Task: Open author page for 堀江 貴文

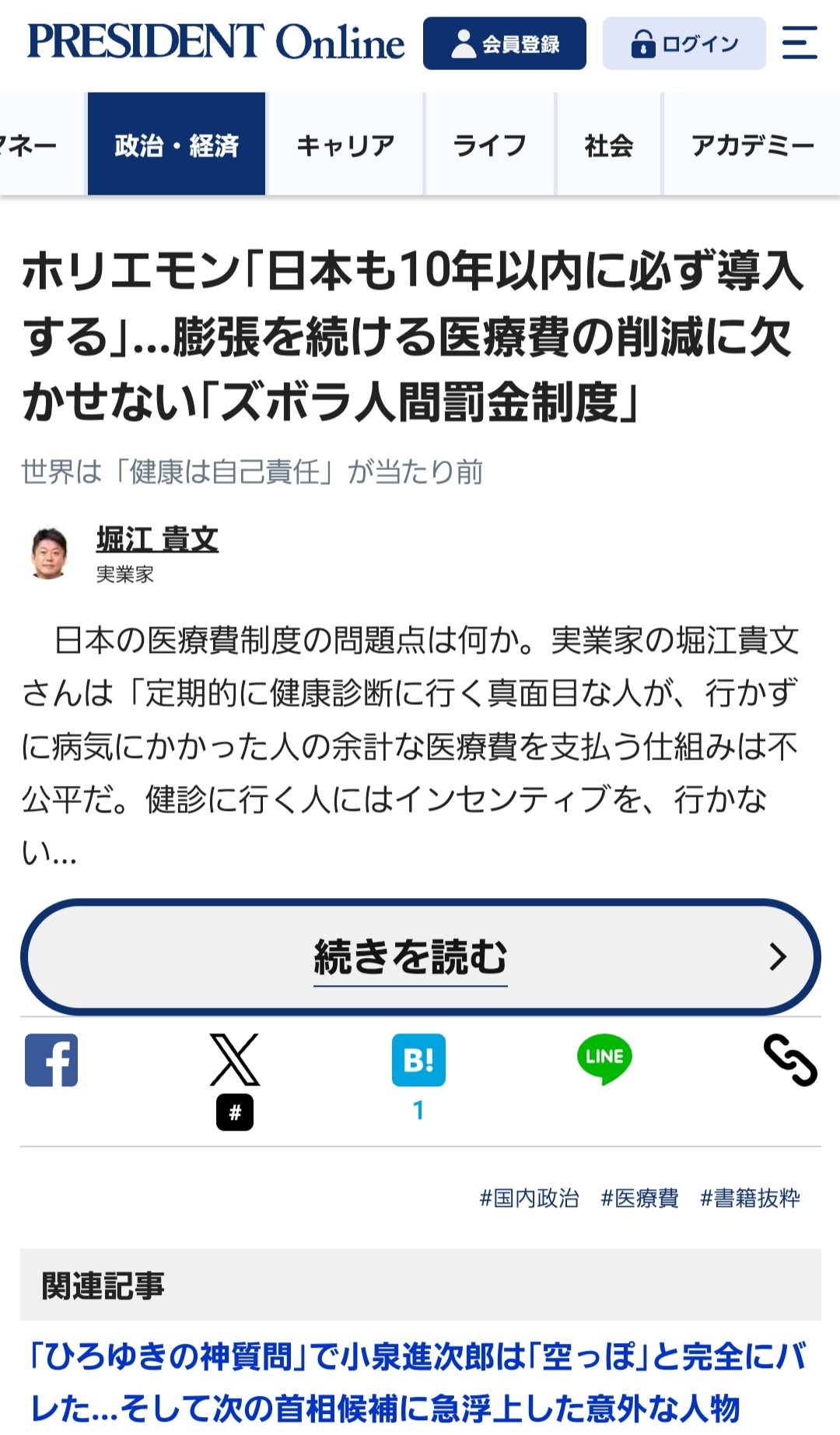Action: pos(157,539)
